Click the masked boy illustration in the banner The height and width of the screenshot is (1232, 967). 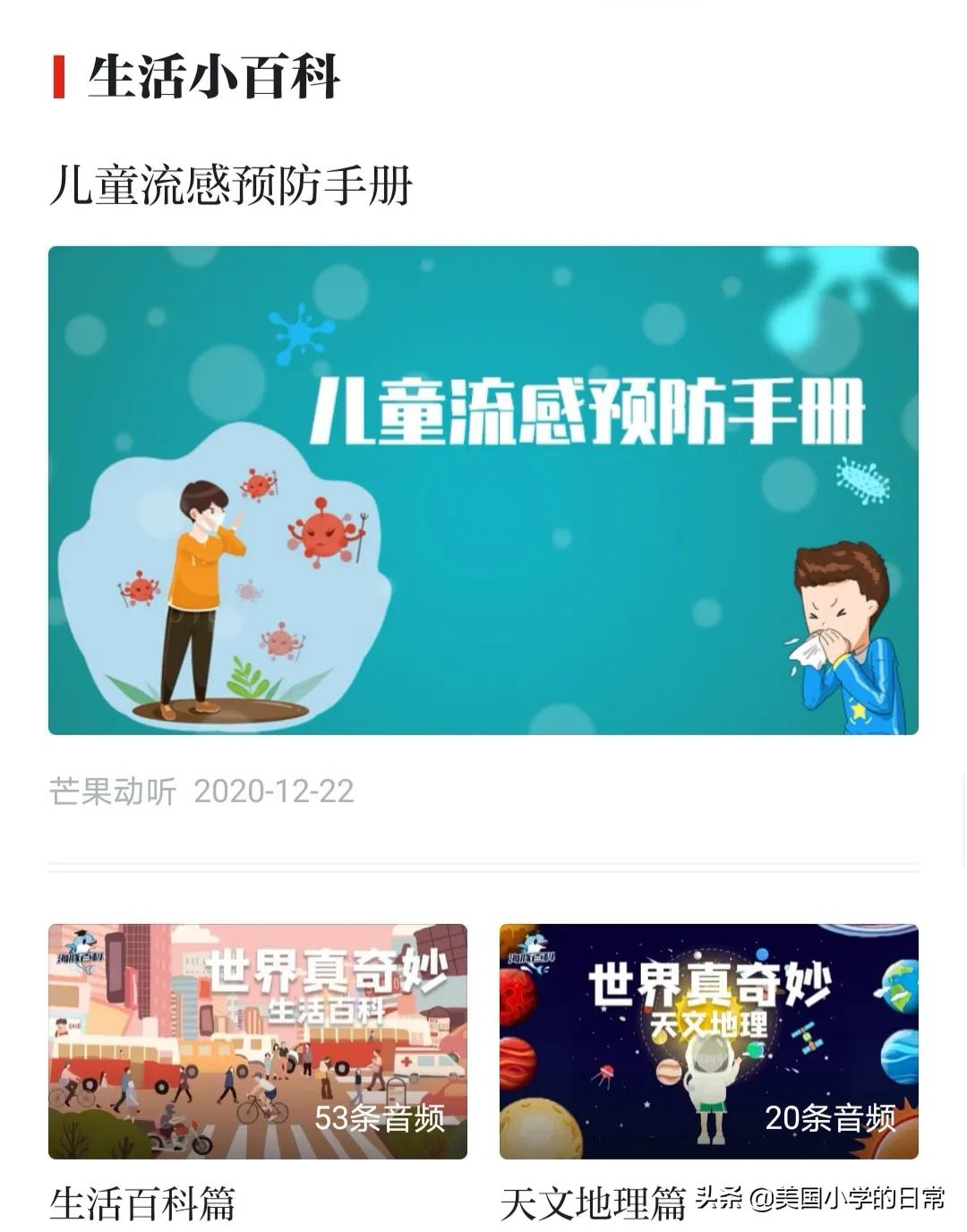(x=201, y=573)
